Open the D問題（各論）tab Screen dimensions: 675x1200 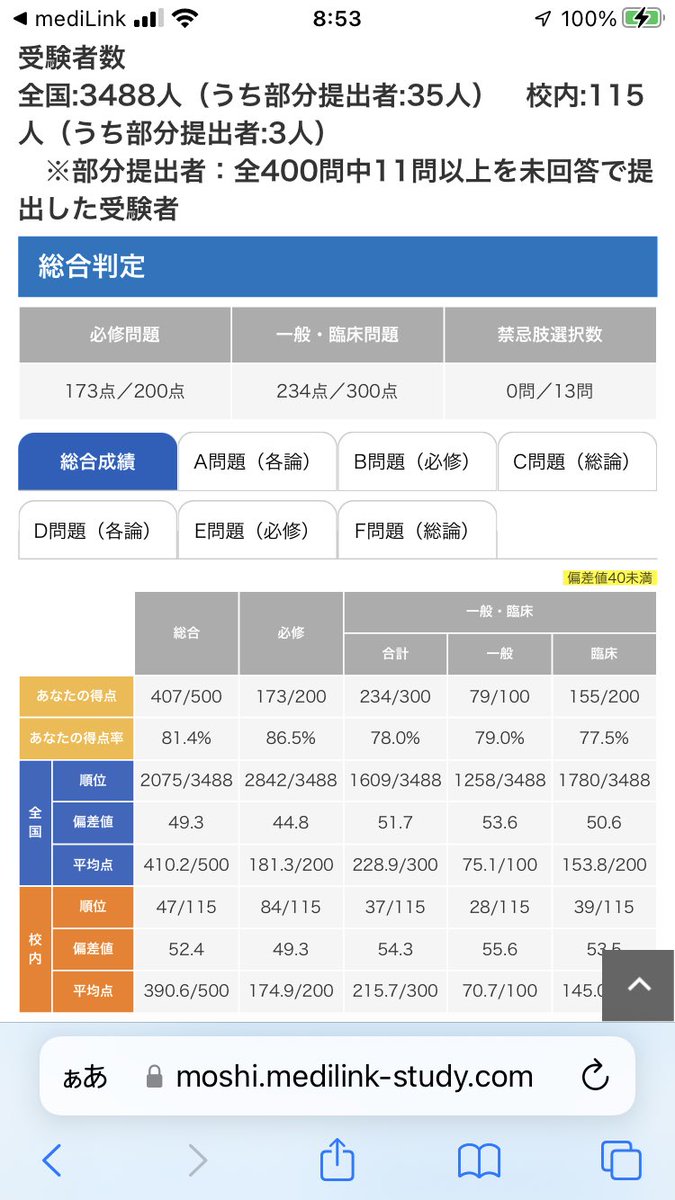tap(98, 530)
